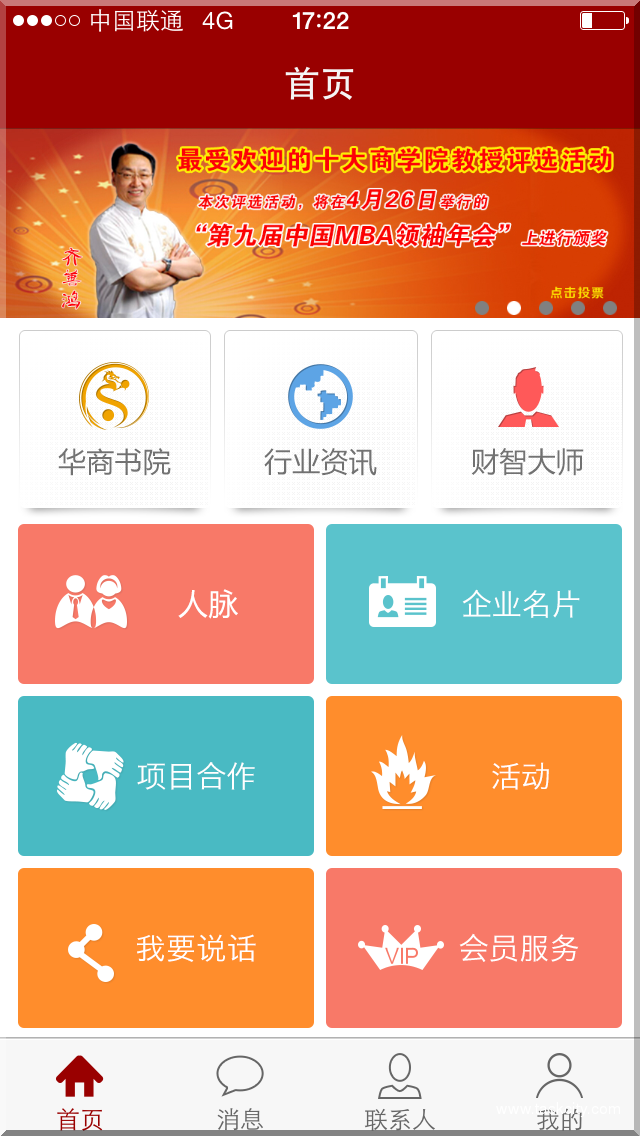Open the 十大商学院教授评选活动 banner

coord(320,222)
